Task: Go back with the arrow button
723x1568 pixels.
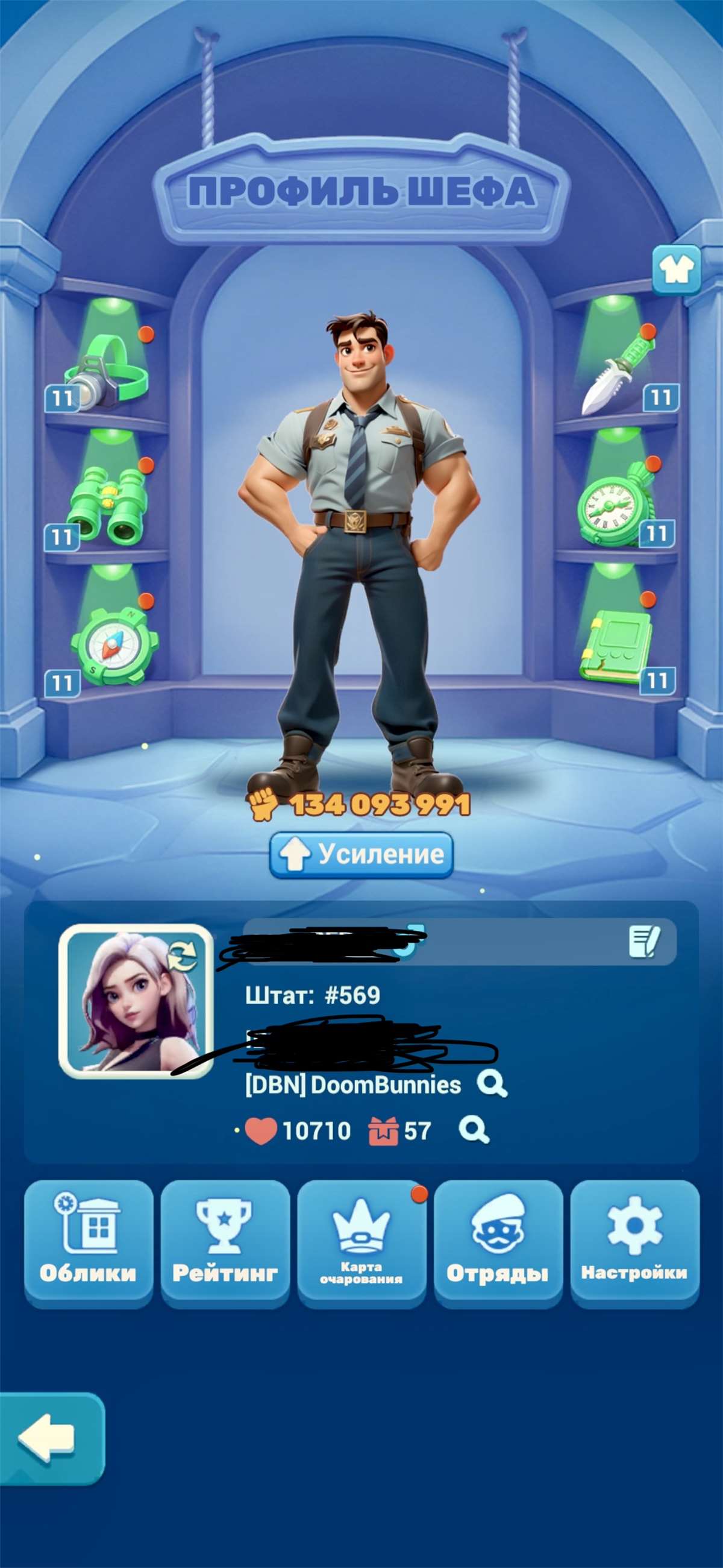Action: (51, 1439)
